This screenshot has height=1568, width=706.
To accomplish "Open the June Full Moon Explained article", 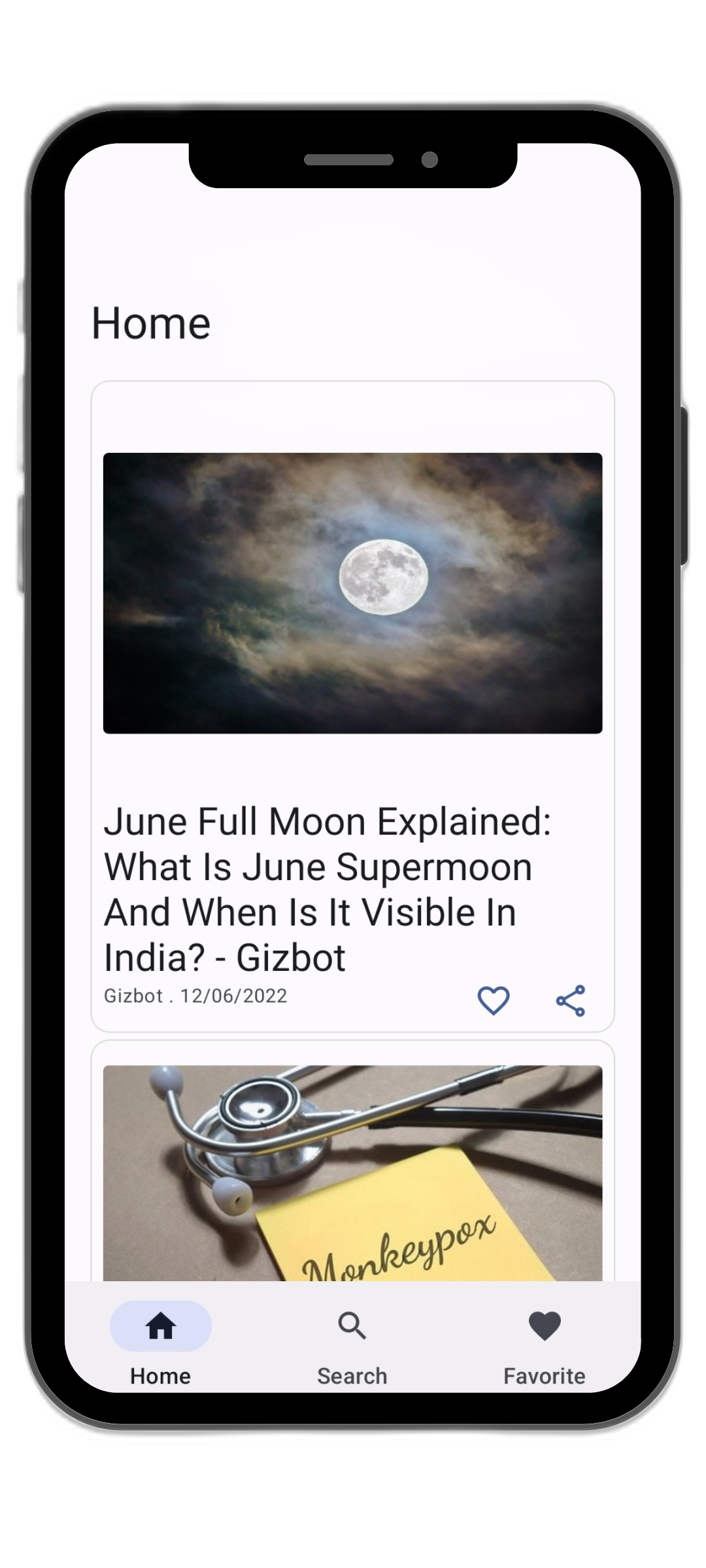I will (x=327, y=888).
